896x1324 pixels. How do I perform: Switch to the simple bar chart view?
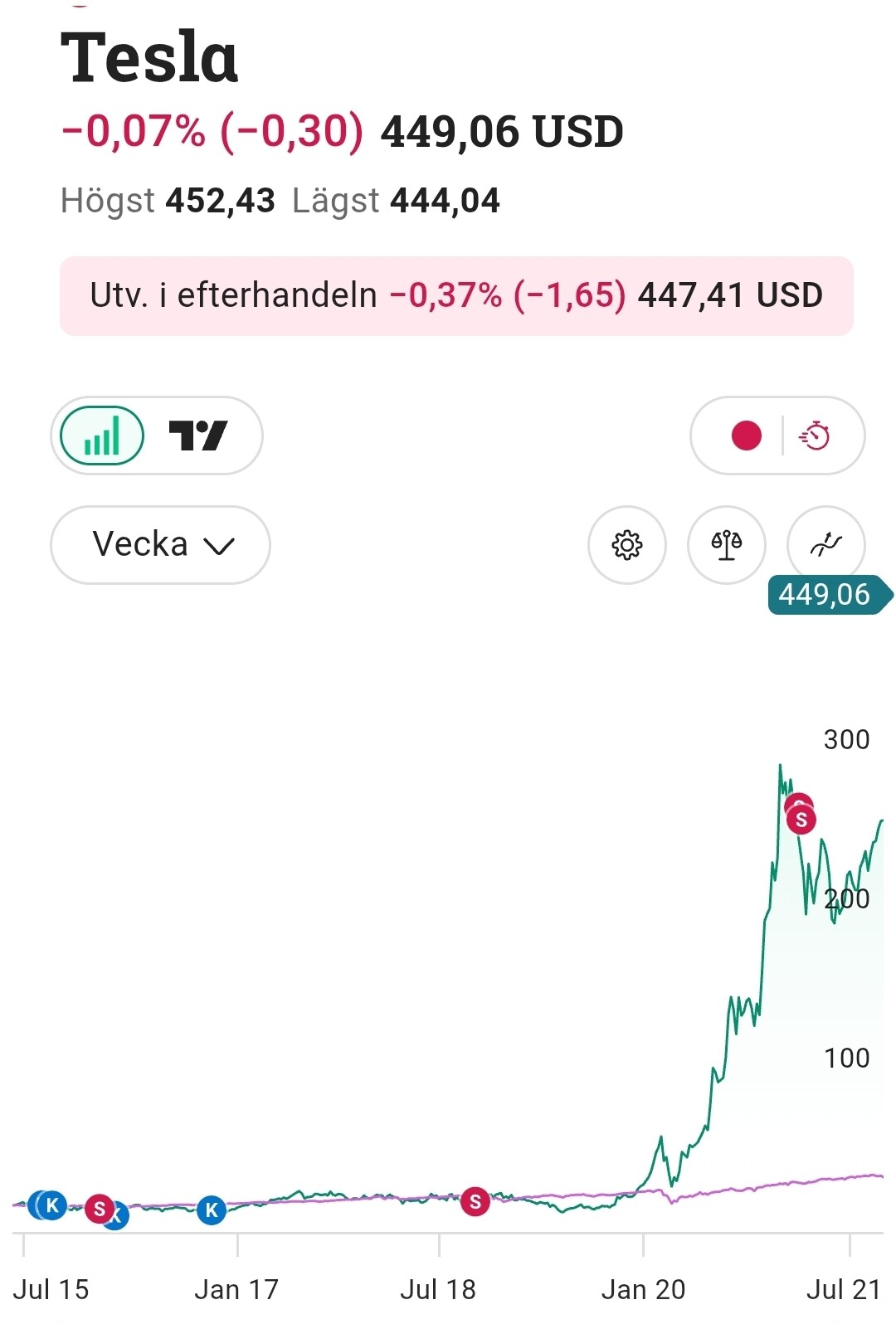(x=102, y=436)
